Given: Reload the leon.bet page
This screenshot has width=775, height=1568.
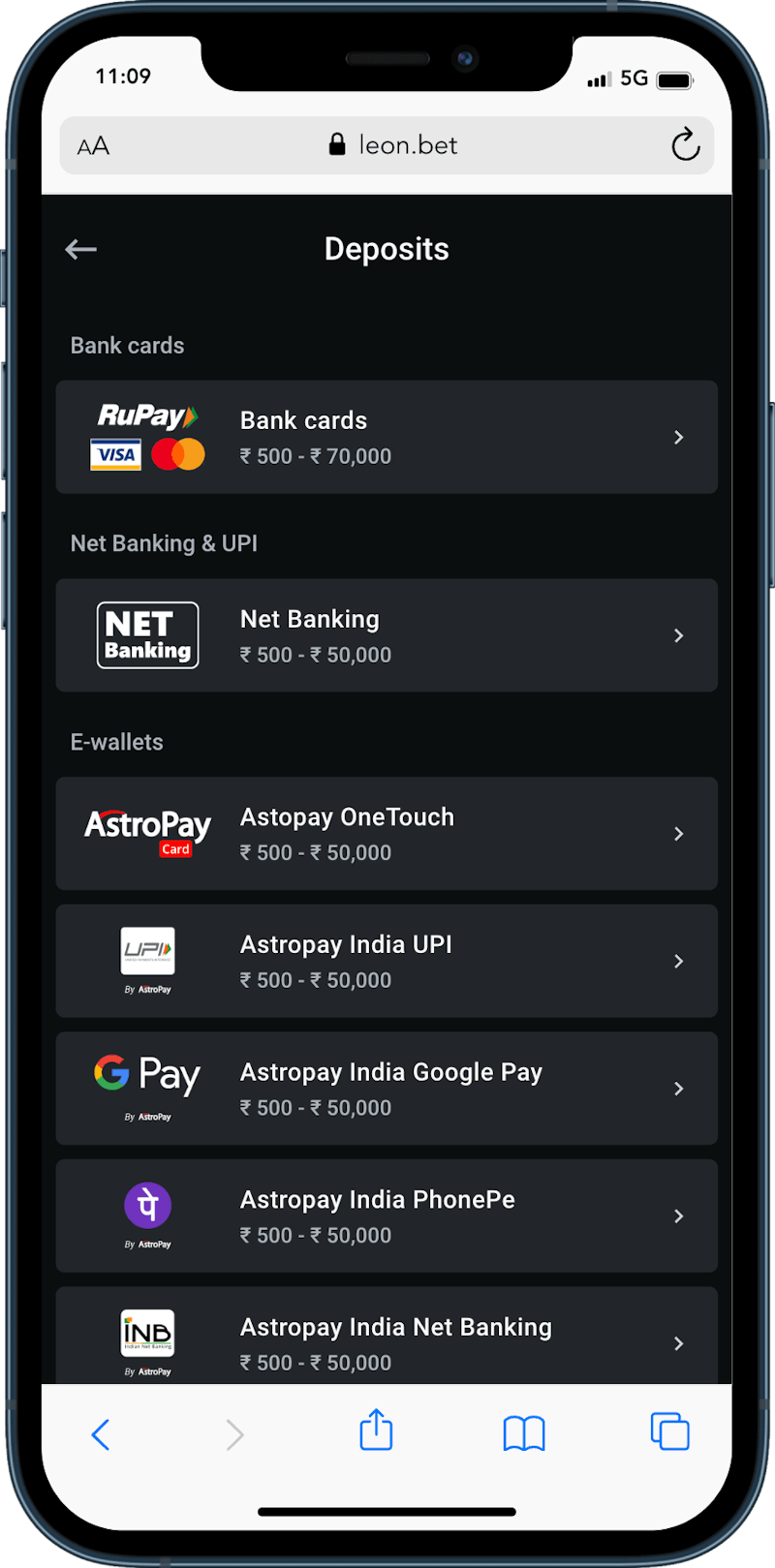Looking at the screenshot, I should 685,145.
